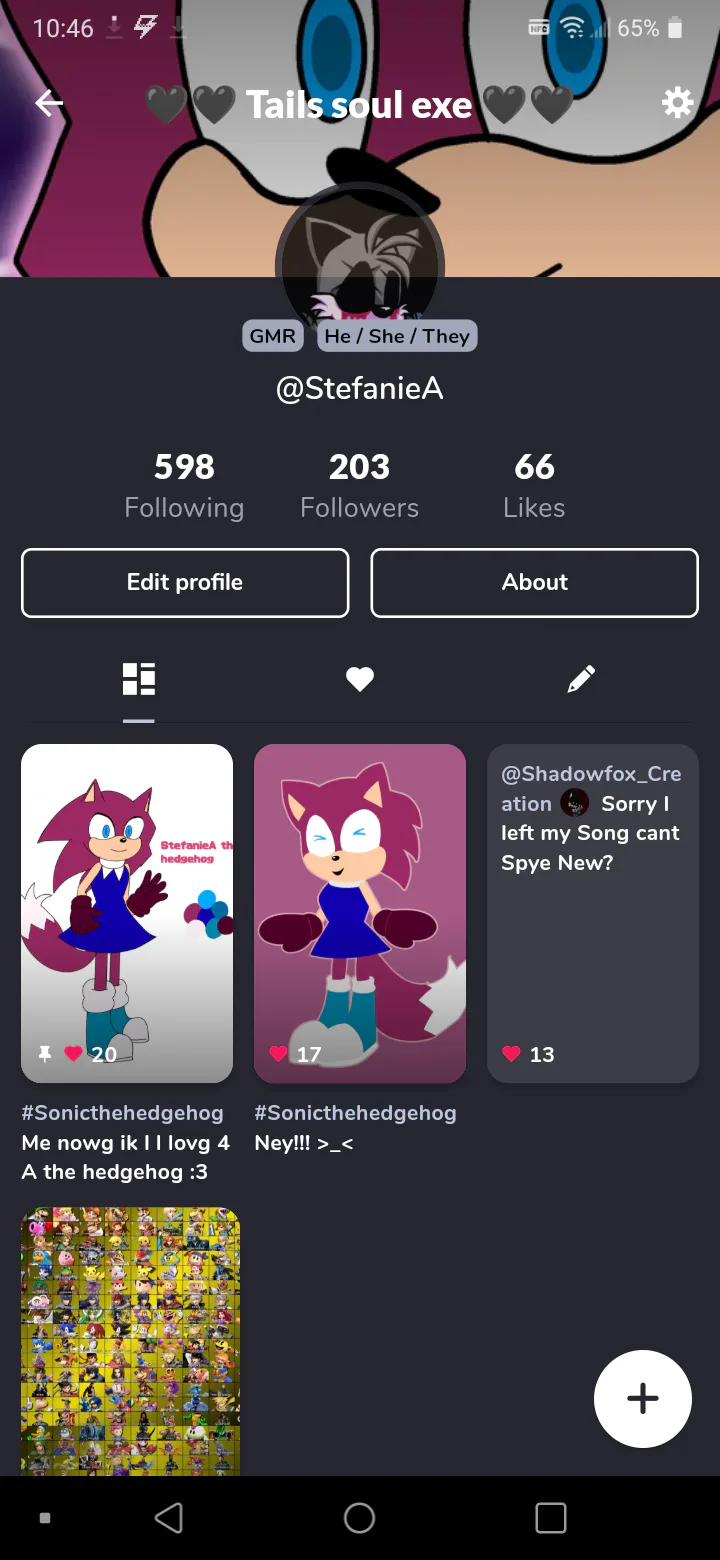Open the text post mentioning @Shadowfox_Creation
Viewport: 720px width, 1560px height.
coord(593,913)
